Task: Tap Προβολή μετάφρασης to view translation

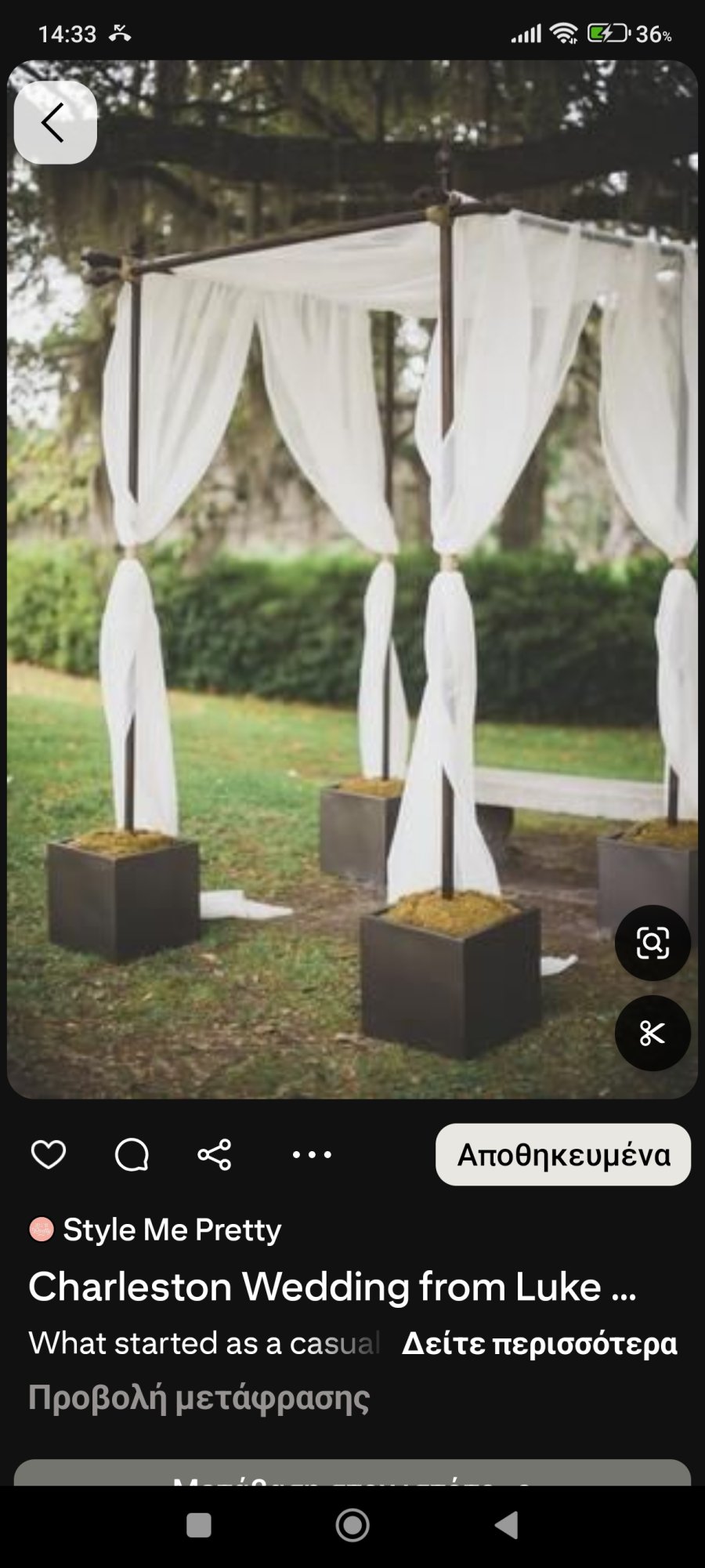Action: [199, 1397]
